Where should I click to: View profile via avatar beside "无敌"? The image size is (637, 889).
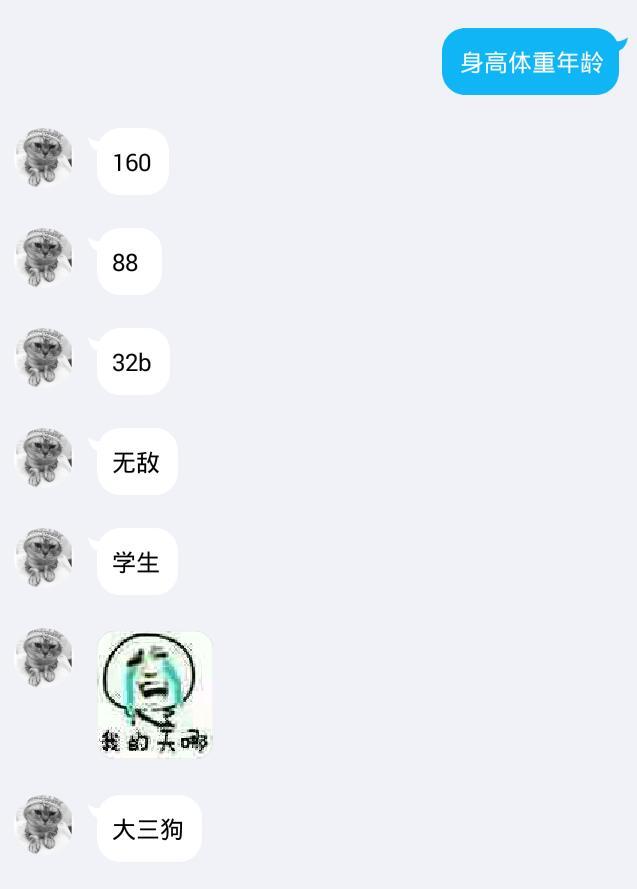pyautogui.click(x=44, y=458)
